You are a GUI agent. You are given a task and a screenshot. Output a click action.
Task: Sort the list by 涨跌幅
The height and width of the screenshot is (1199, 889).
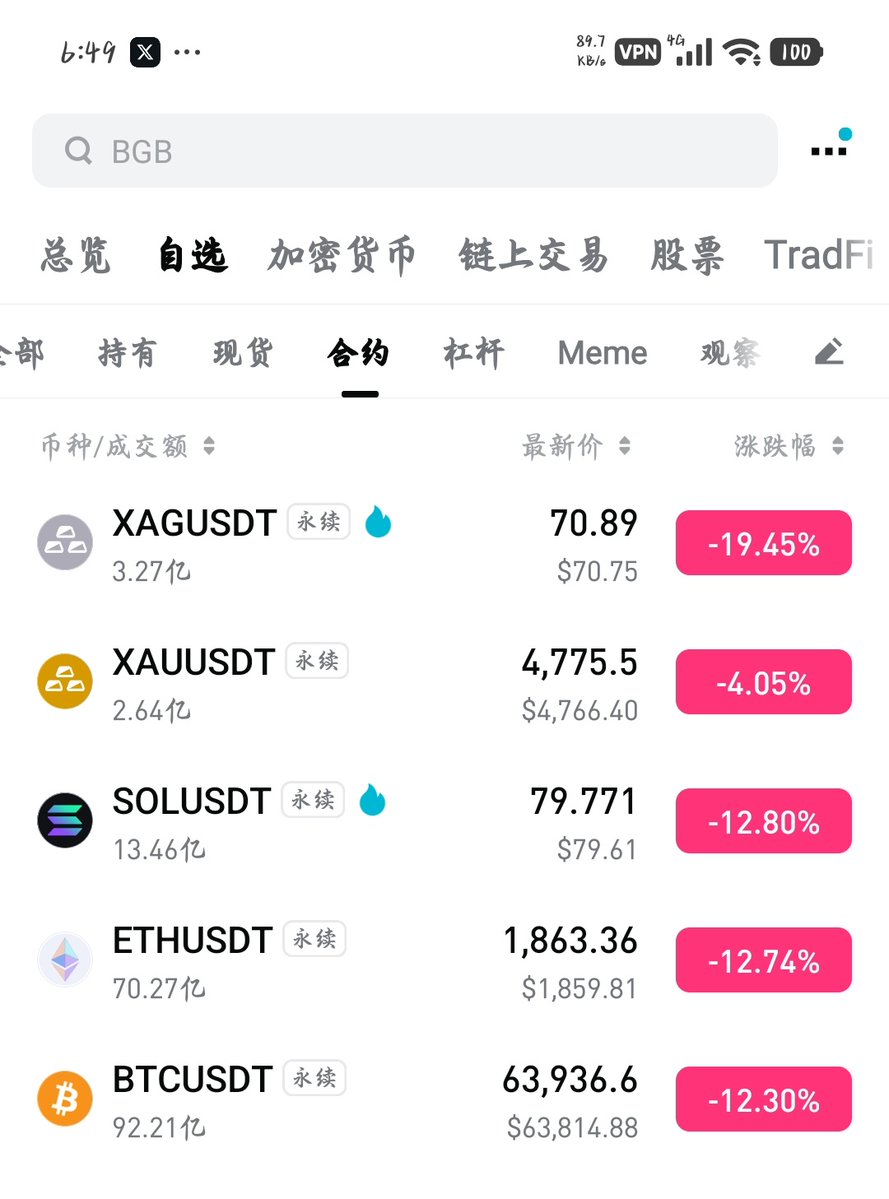[x=789, y=446]
